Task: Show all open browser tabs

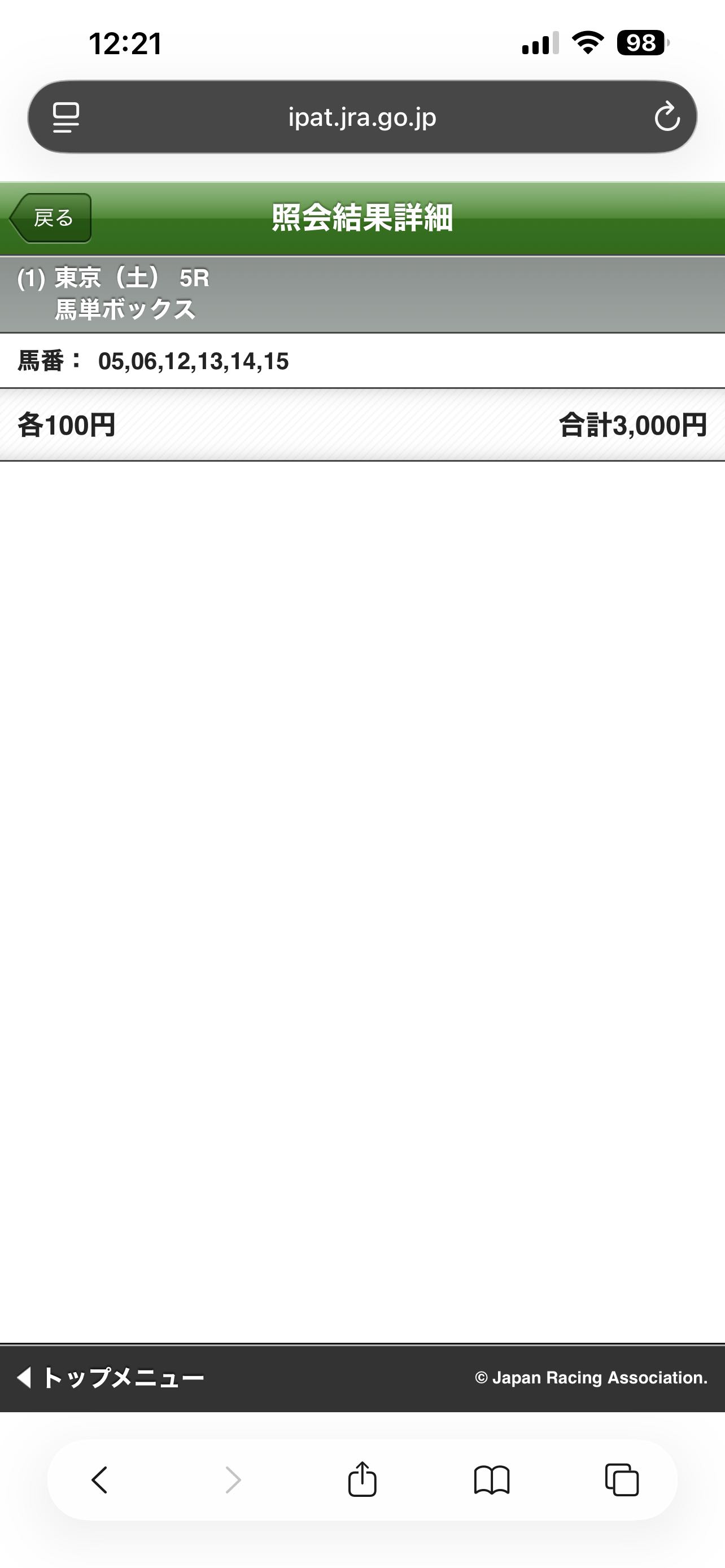Action: (x=622, y=1480)
